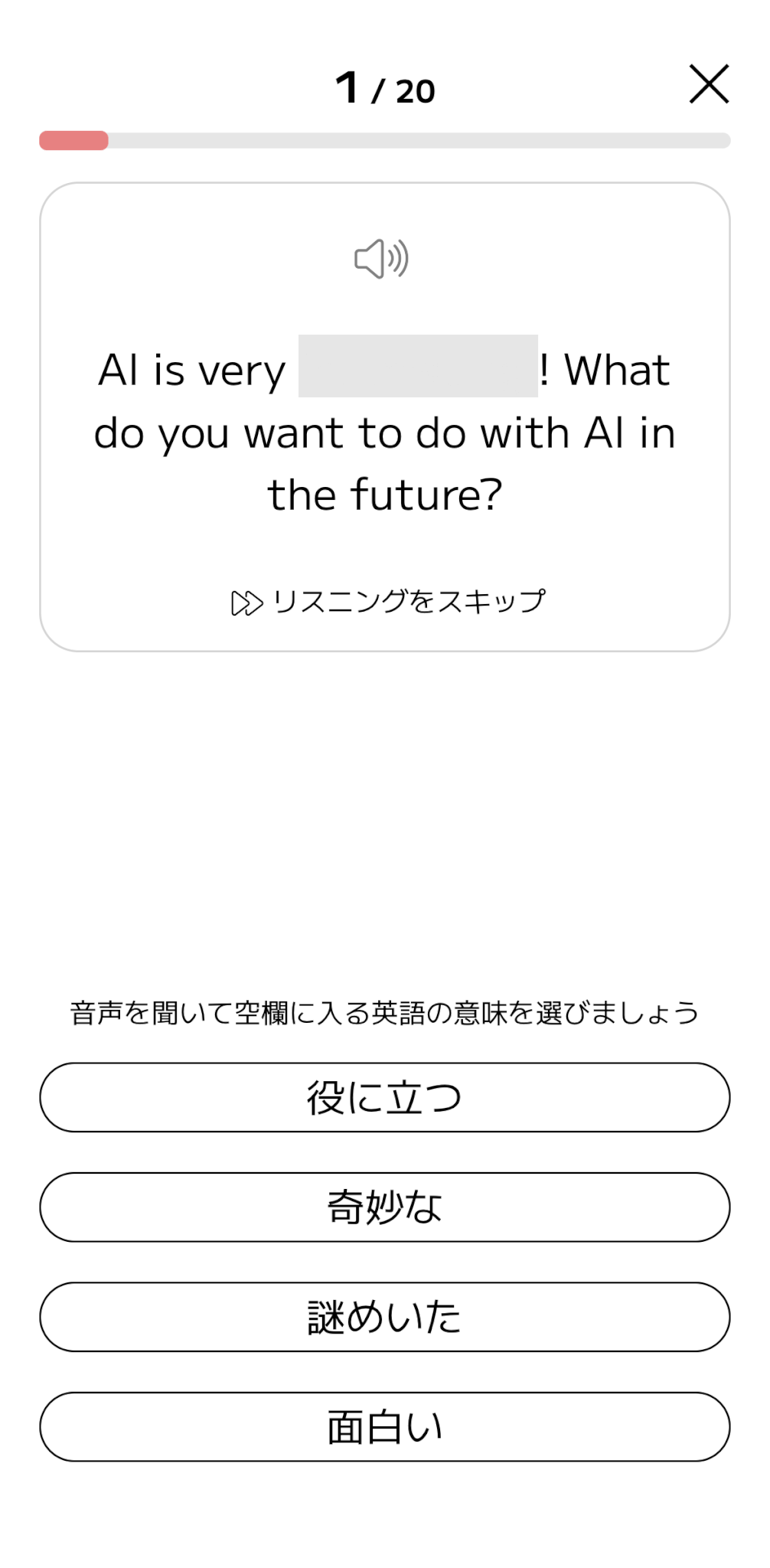Play the audio with the speaker icon
This screenshot has height=1568, width=770.
tap(382, 259)
